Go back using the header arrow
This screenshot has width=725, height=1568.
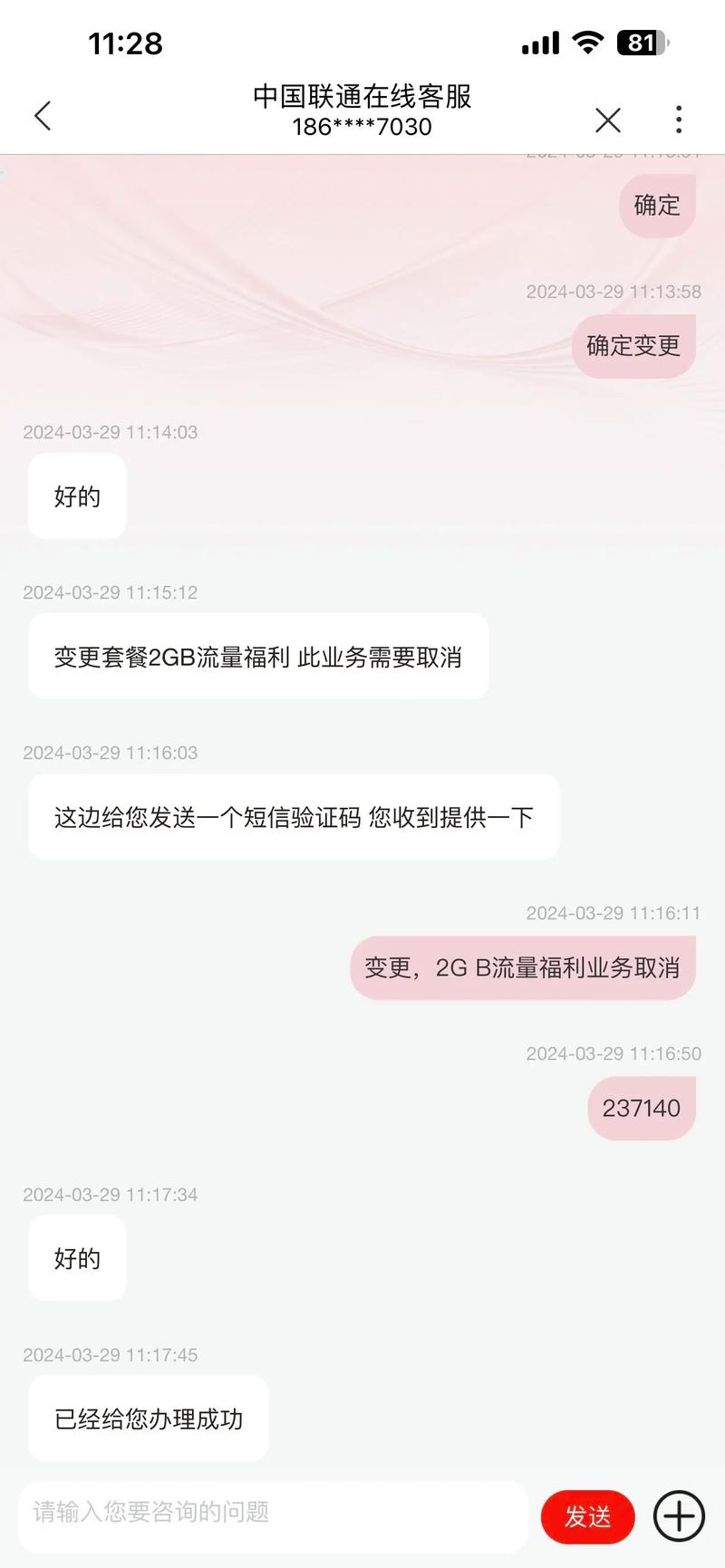tap(43, 116)
